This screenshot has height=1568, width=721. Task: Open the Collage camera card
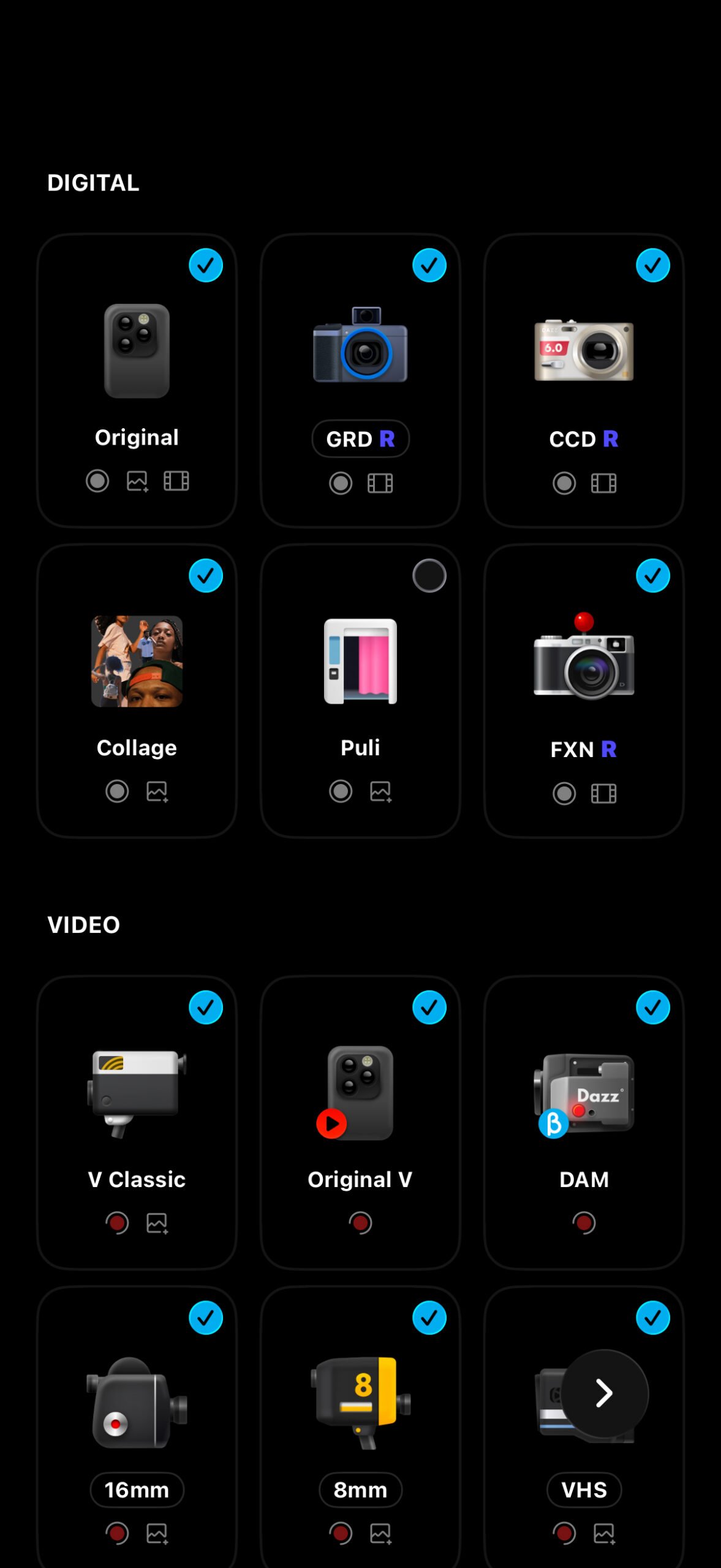coord(137,691)
